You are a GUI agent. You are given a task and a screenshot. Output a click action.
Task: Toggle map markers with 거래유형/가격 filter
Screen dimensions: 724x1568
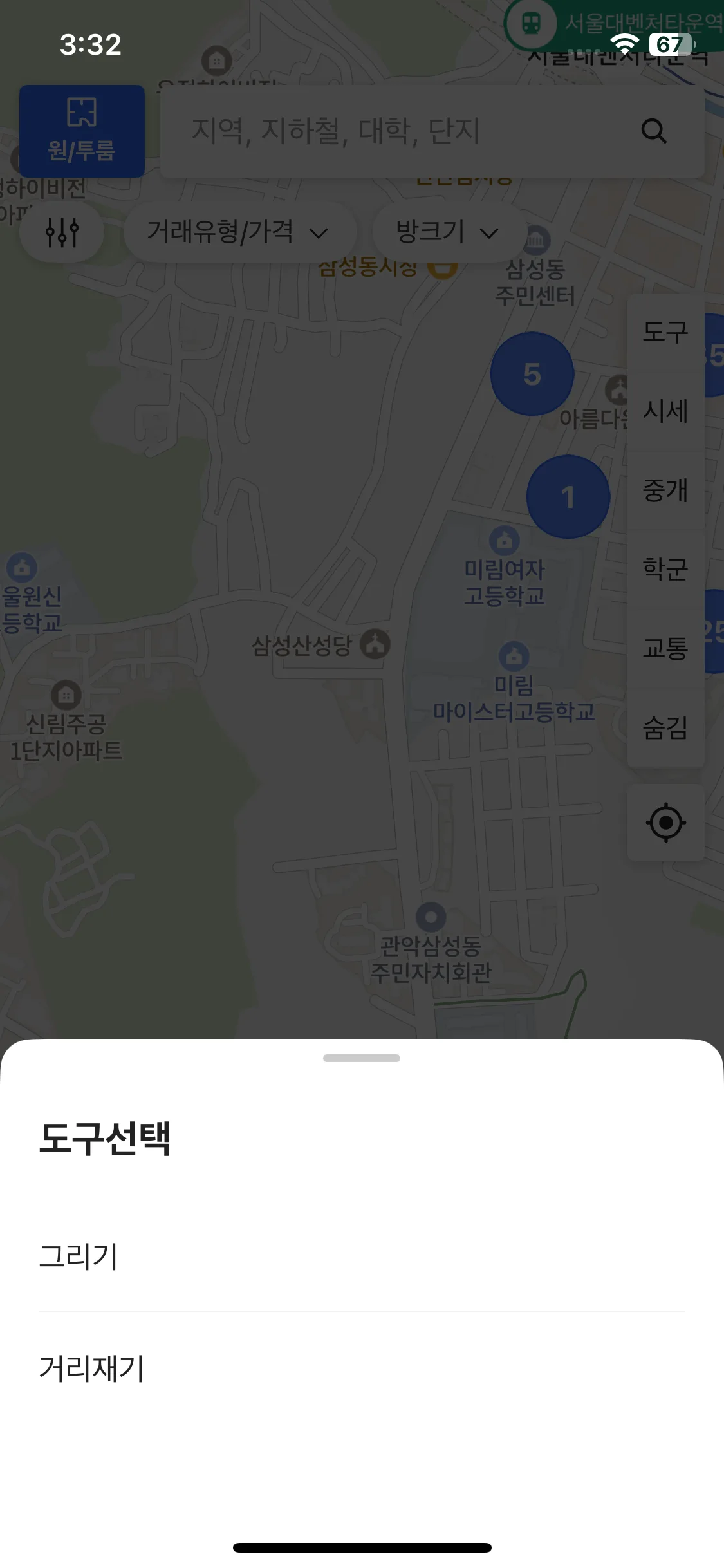point(238,232)
